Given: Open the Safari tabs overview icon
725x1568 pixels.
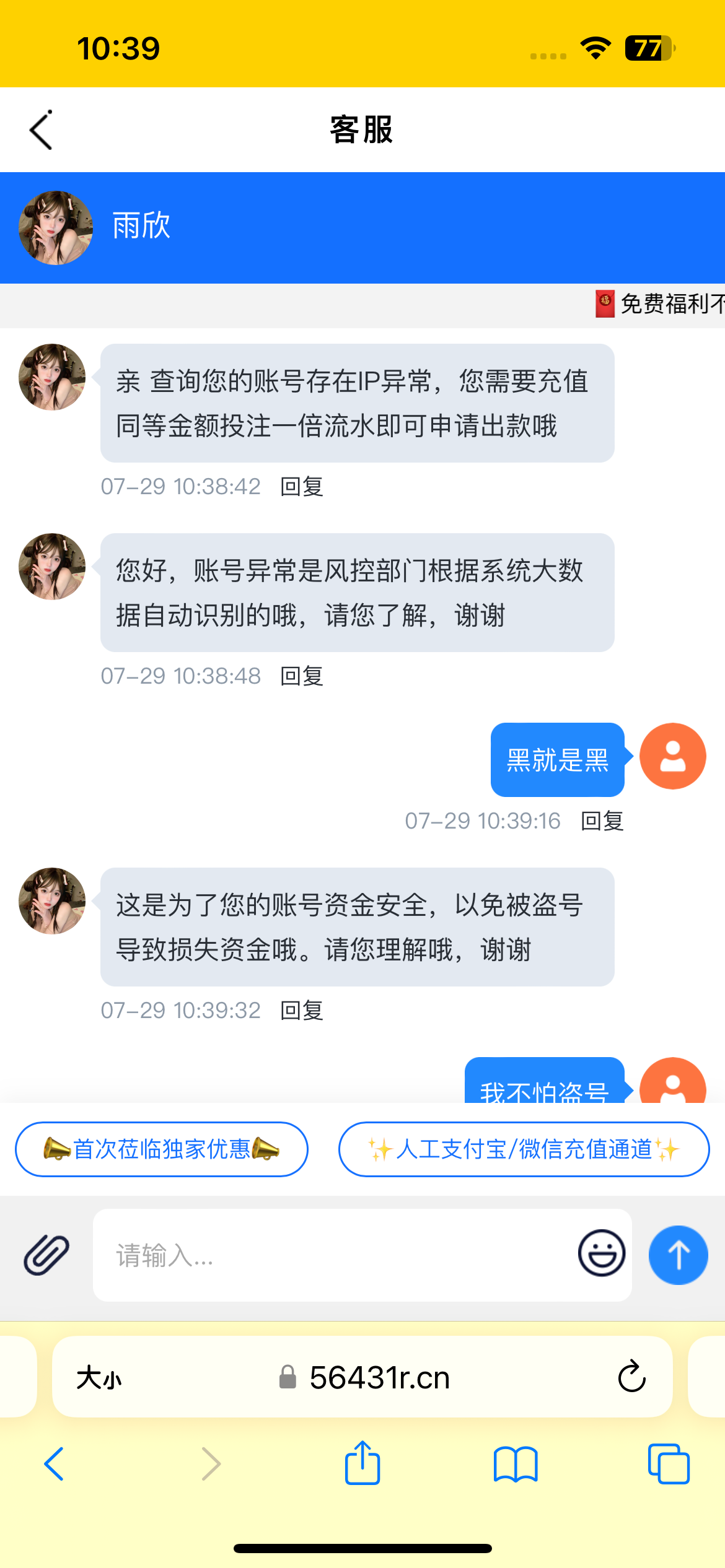Looking at the screenshot, I should point(668,1463).
